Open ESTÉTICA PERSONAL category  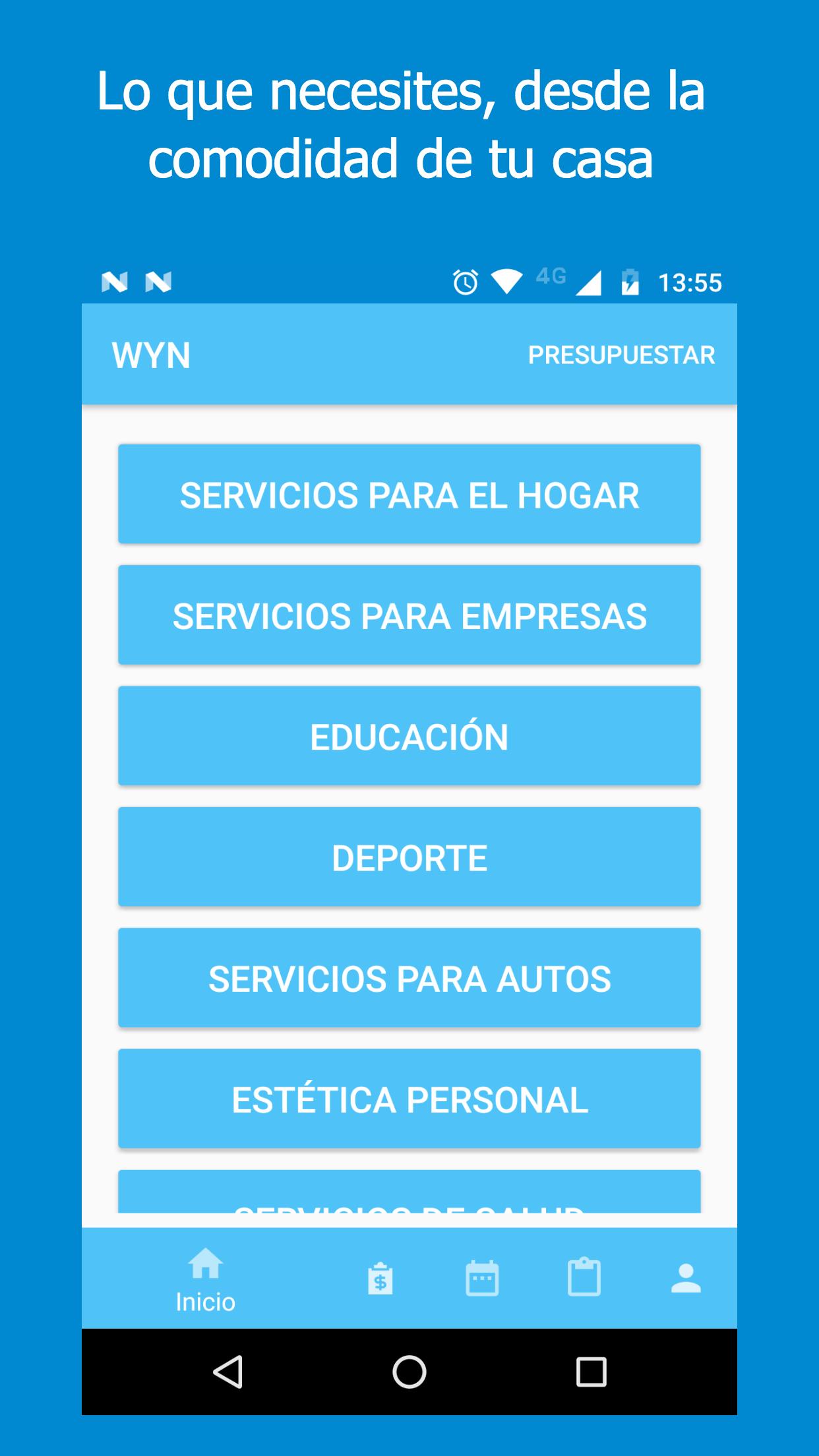(x=409, y=1099)
